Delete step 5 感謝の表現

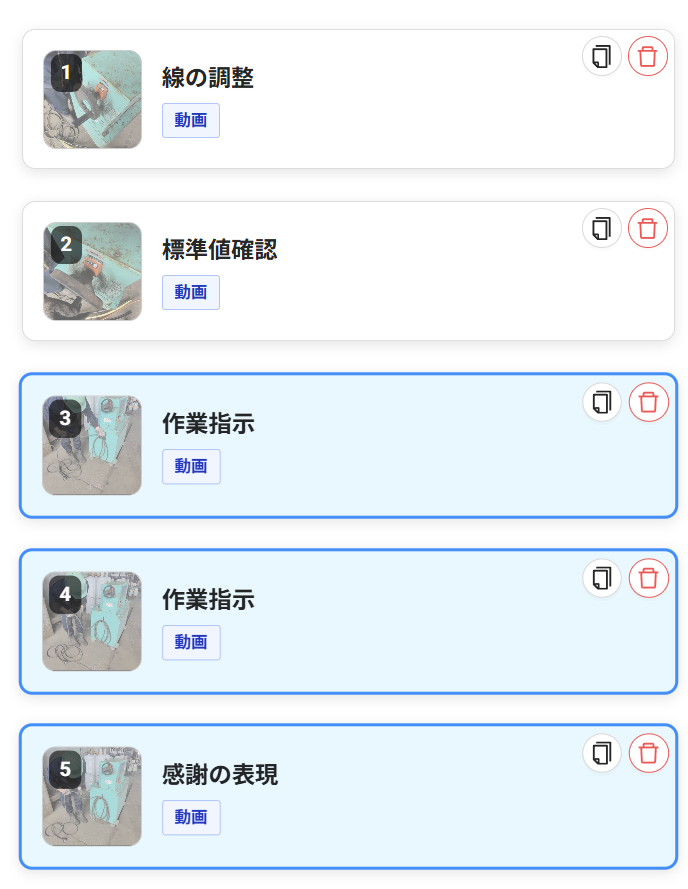click(648, 753)
